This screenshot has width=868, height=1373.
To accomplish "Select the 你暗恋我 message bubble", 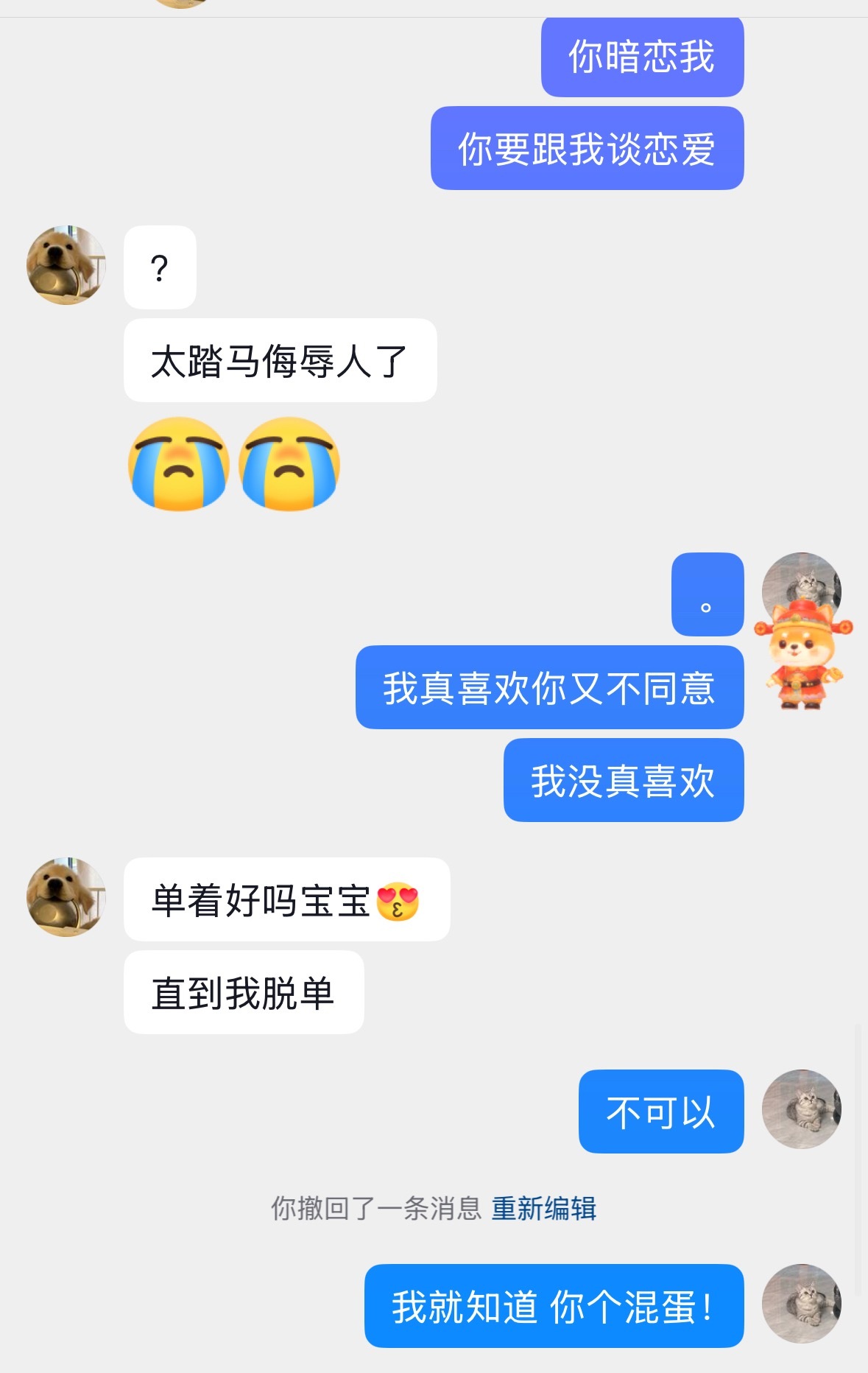I will pyautogui.click(x=642, y=57).
